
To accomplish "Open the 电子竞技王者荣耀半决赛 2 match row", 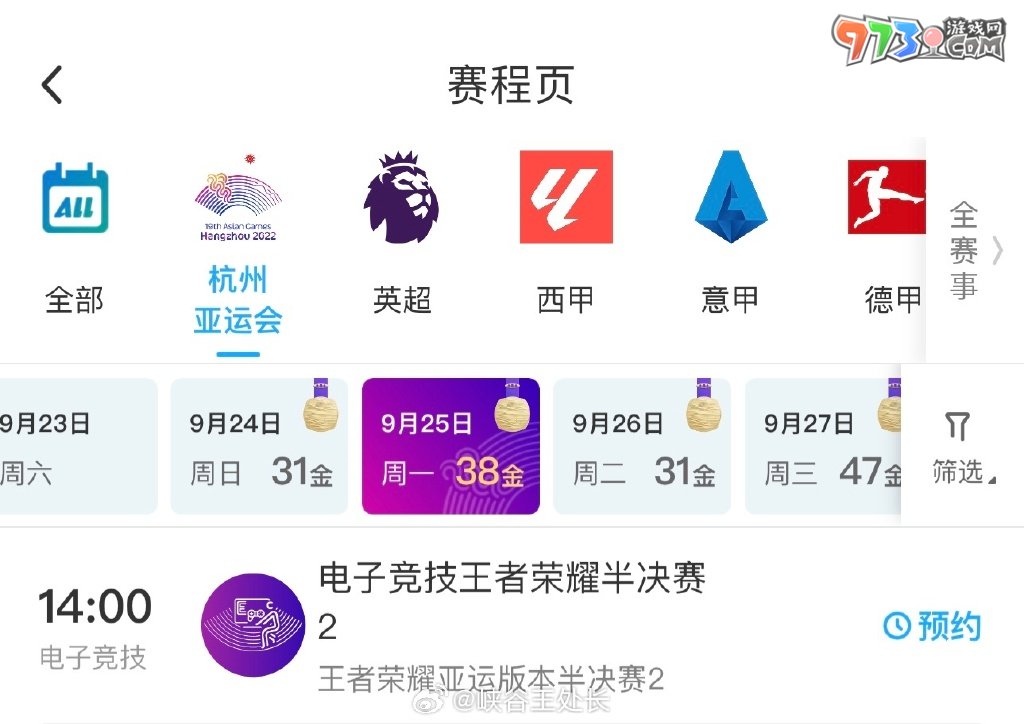I will (510, 625).
